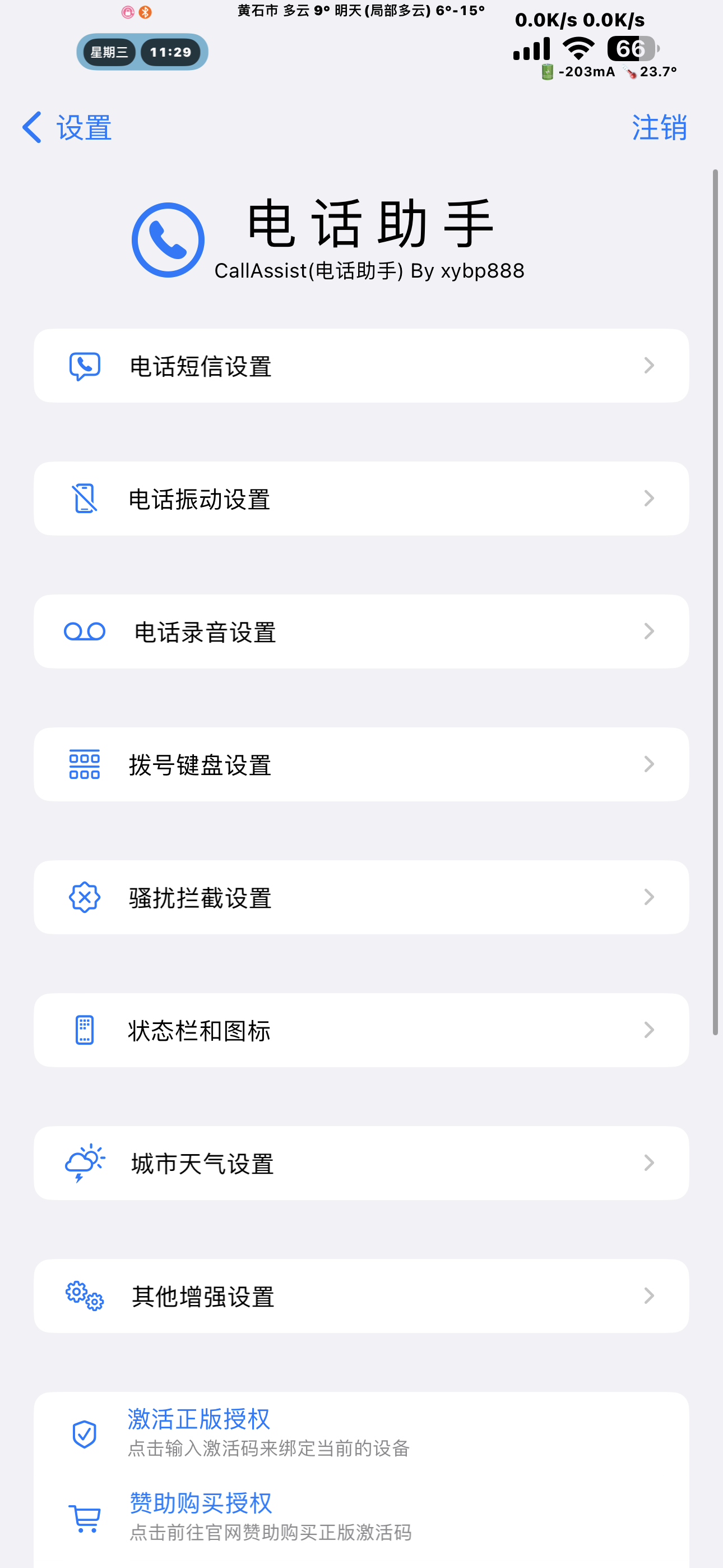Open 城市天气设置
The image size is (723, 1568).
coord(361,1163)
